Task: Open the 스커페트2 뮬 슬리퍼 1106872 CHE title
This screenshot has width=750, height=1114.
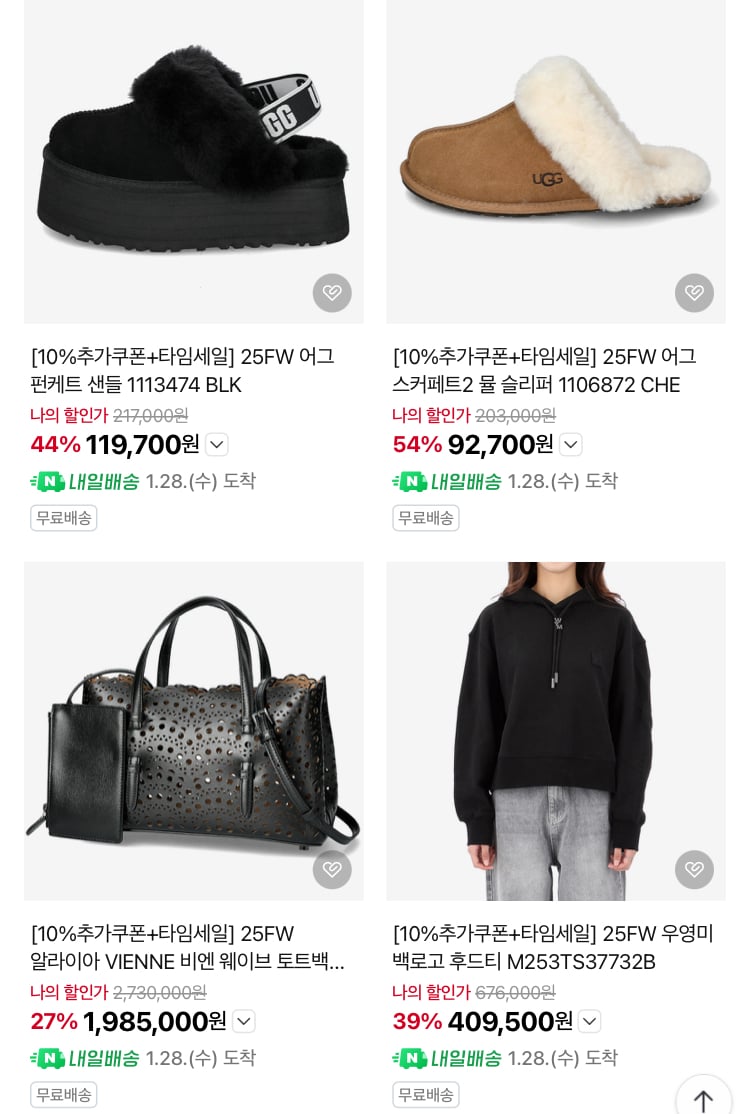Action: (x=543, y=371)
